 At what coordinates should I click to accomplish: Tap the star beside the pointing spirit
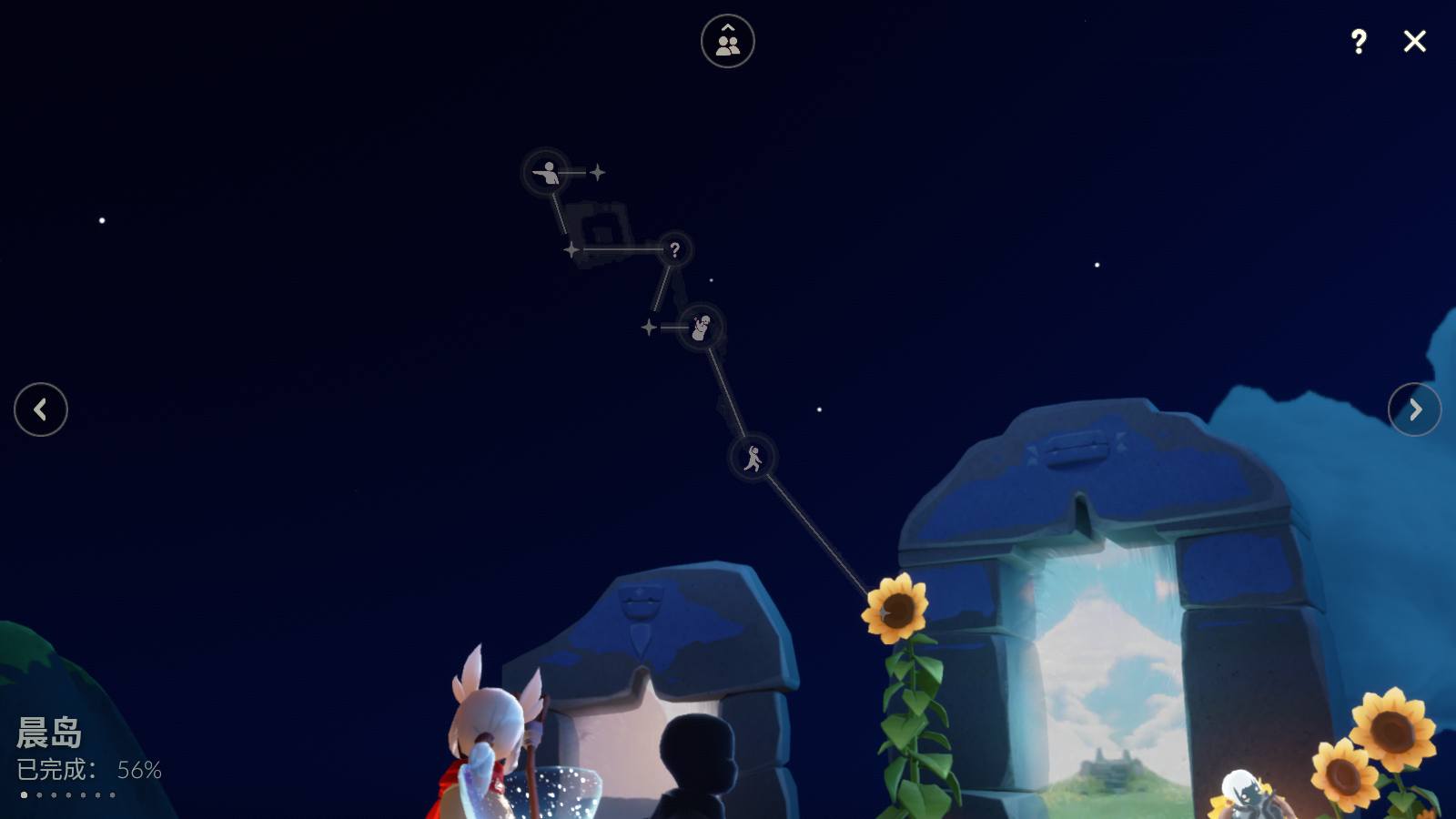coord(597,172)
